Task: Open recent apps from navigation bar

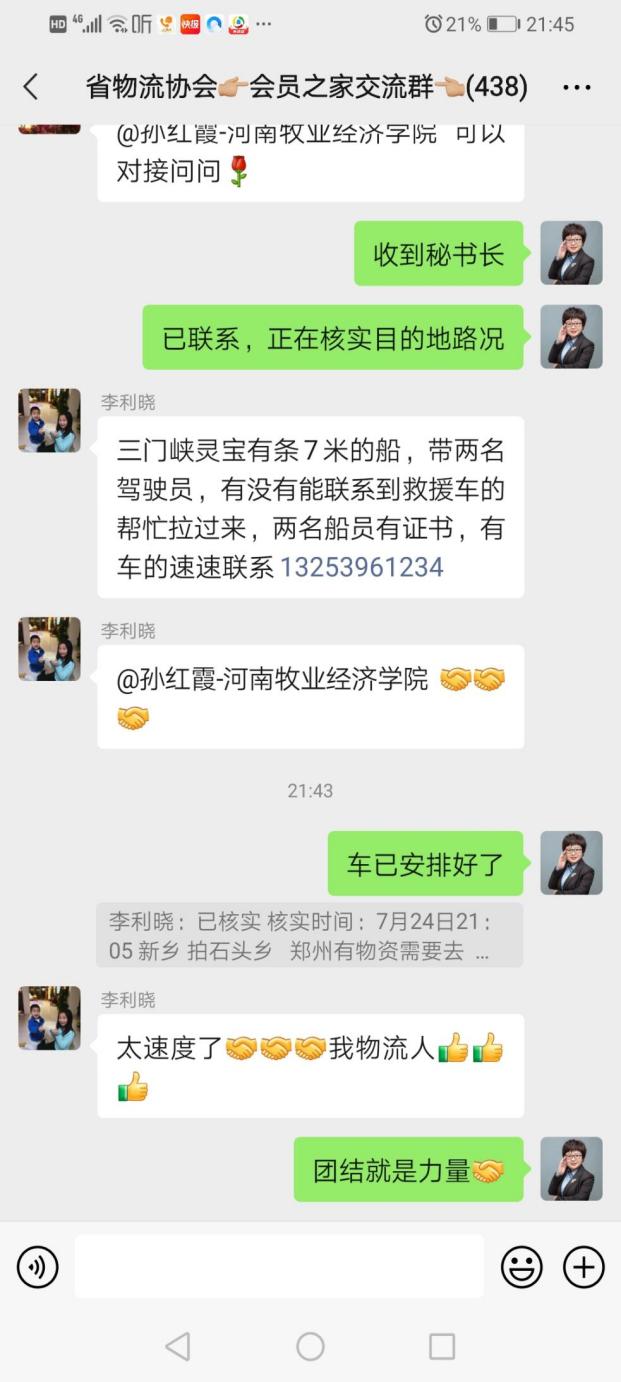Action: 442,1346
